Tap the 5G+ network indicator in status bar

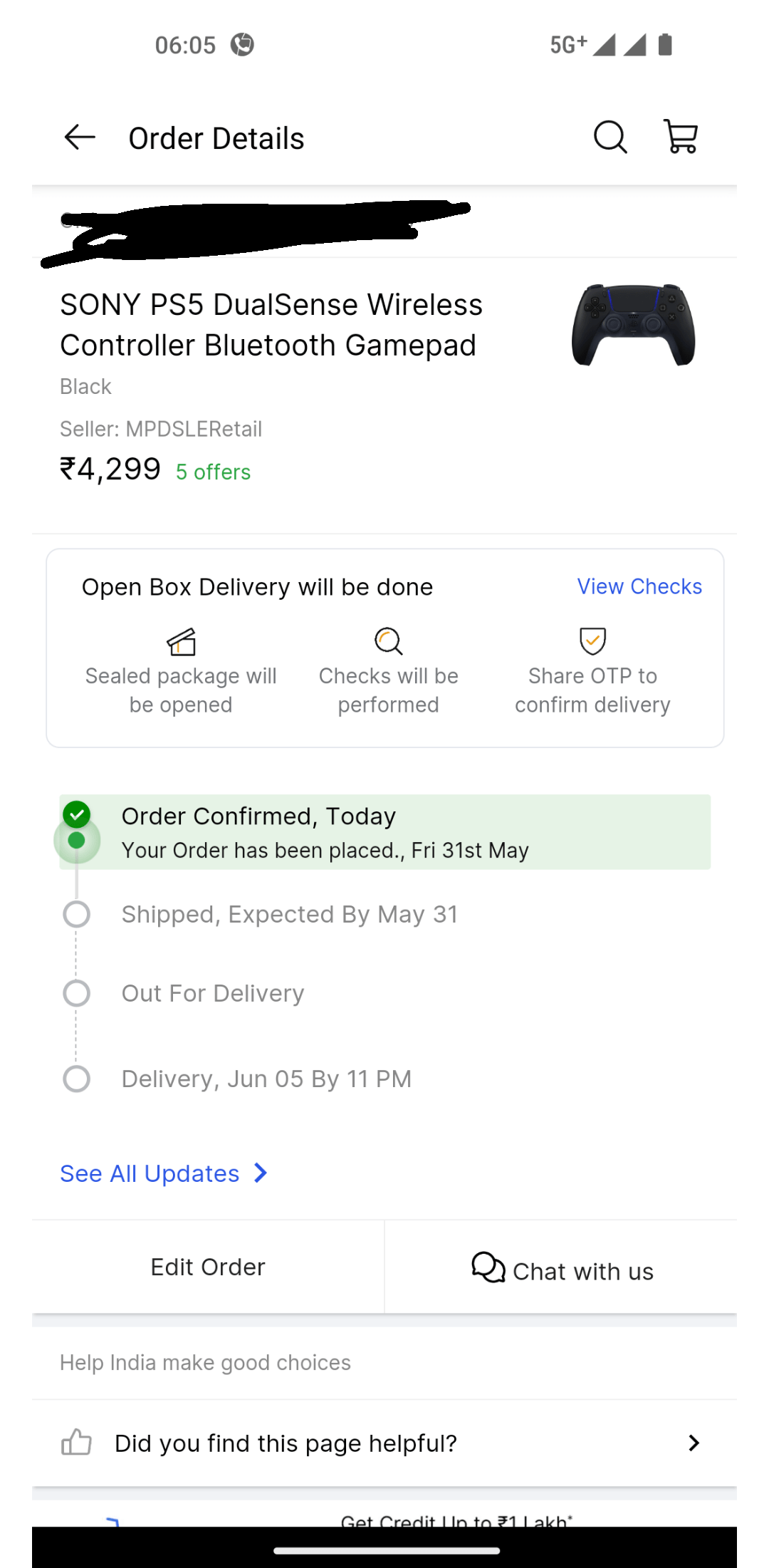pyautogui.click(x=567, y=44)
